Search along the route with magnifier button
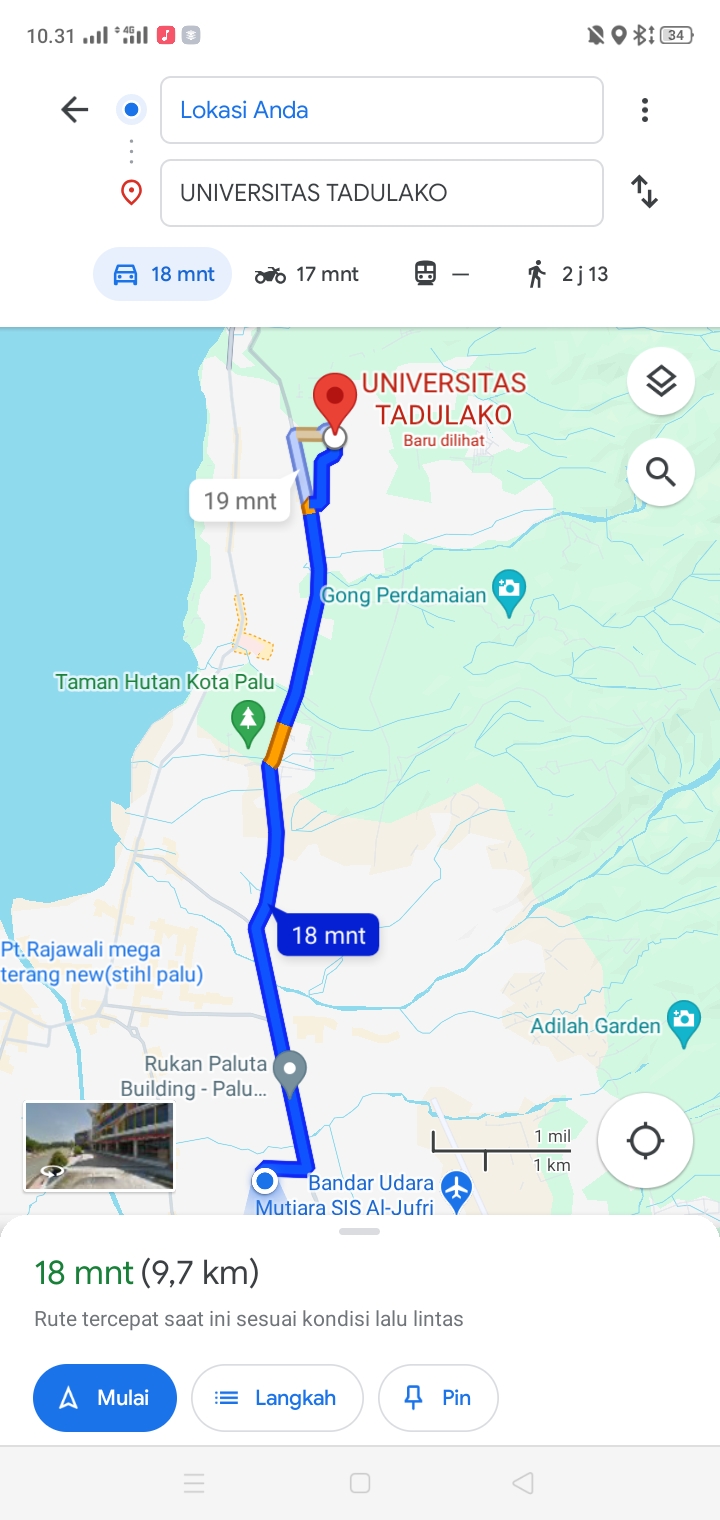This screenshot has width=720, height=1520. click(661, 471)
